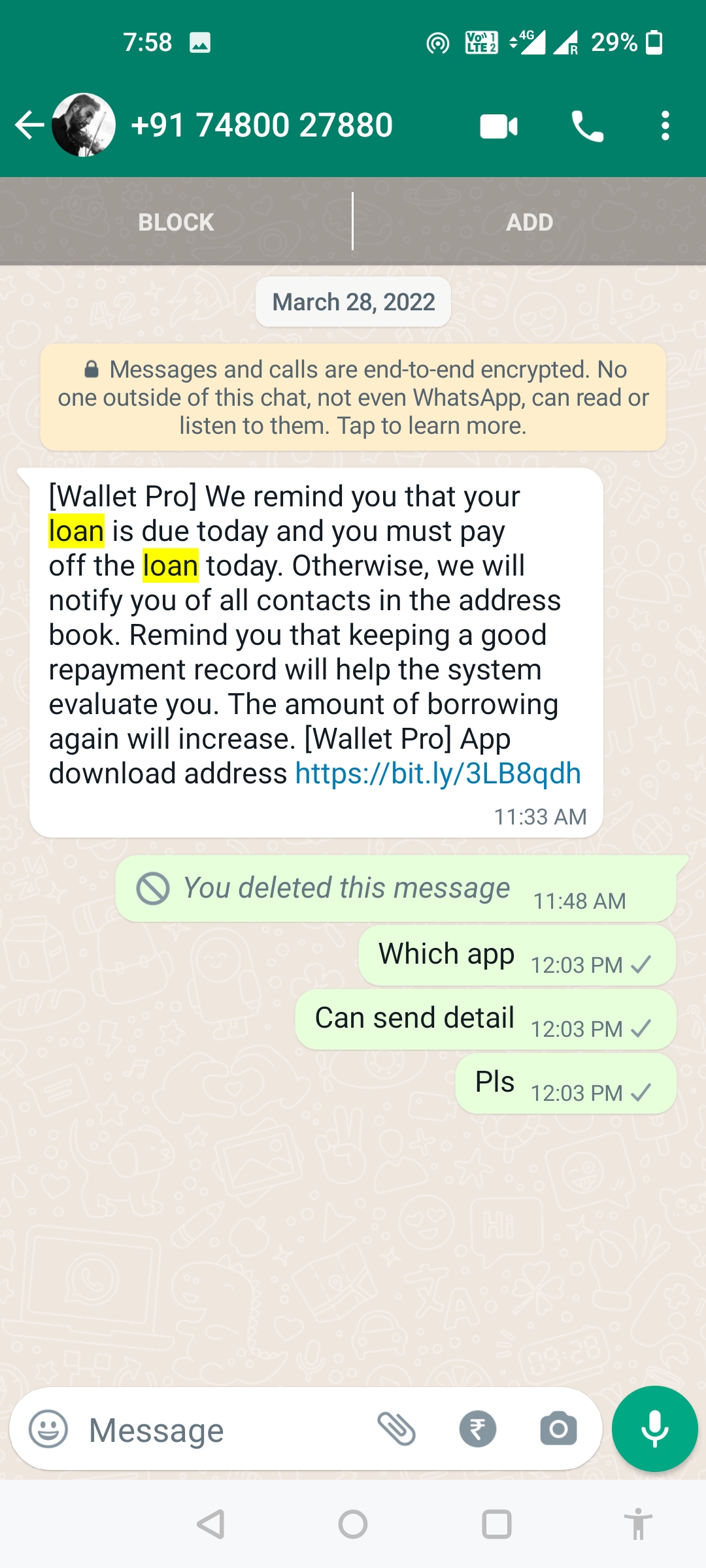706x1568 pixels.
Task: Open the rupee payment option
Action: pyautogui.click(x=478, y=1429)
